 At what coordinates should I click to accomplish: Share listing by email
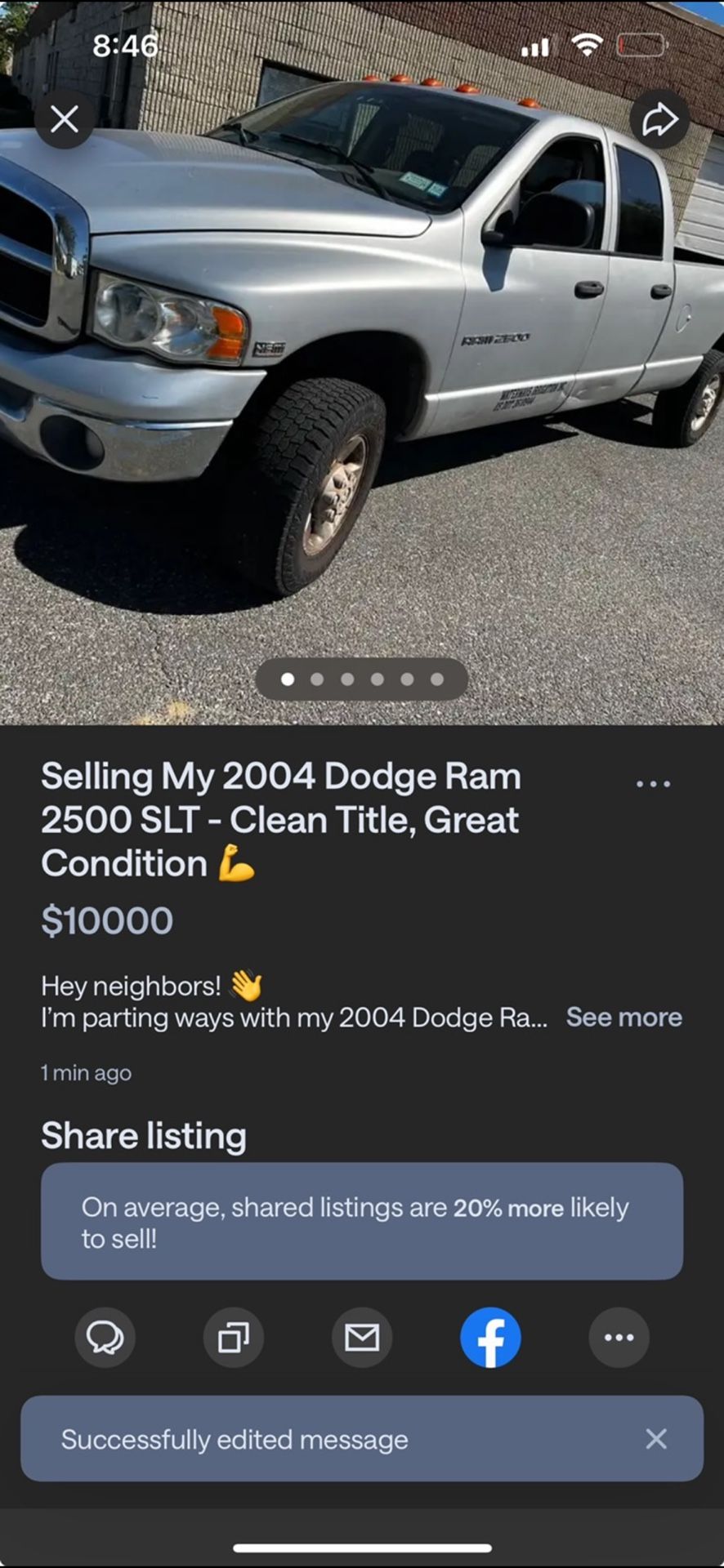tap(362, 1338)
